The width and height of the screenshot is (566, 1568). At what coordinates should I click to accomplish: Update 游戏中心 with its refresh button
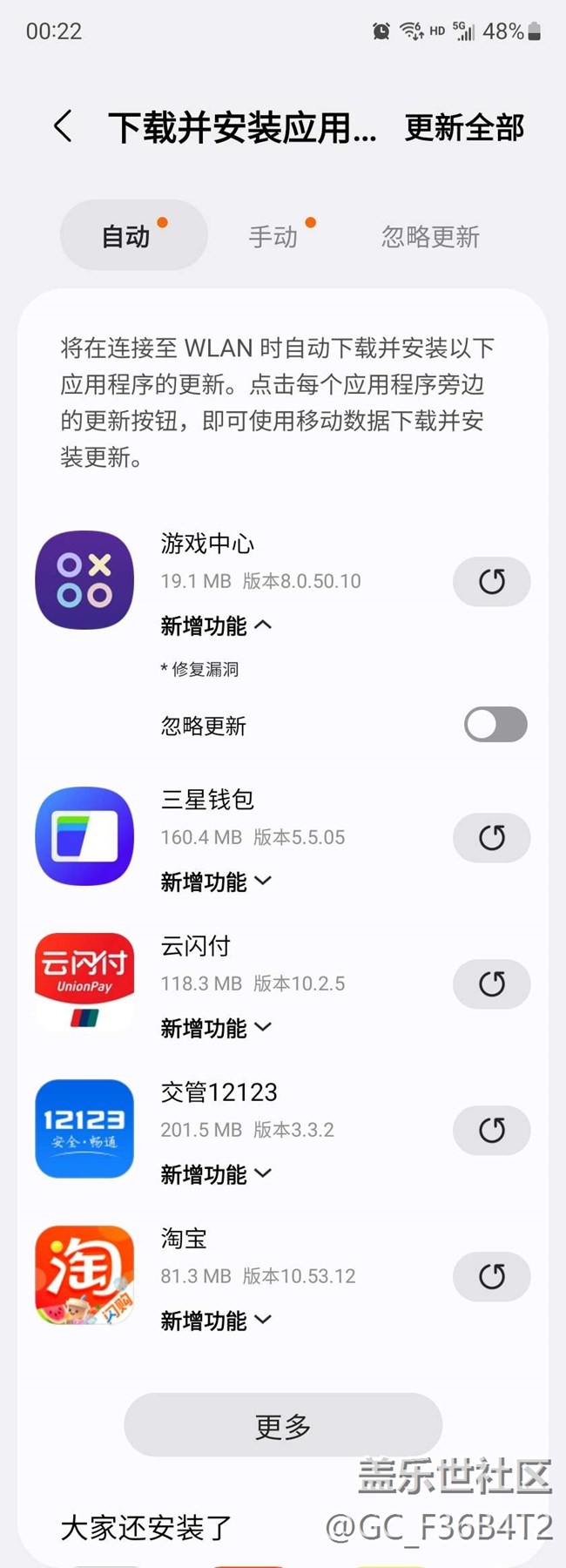coord(491,581)
